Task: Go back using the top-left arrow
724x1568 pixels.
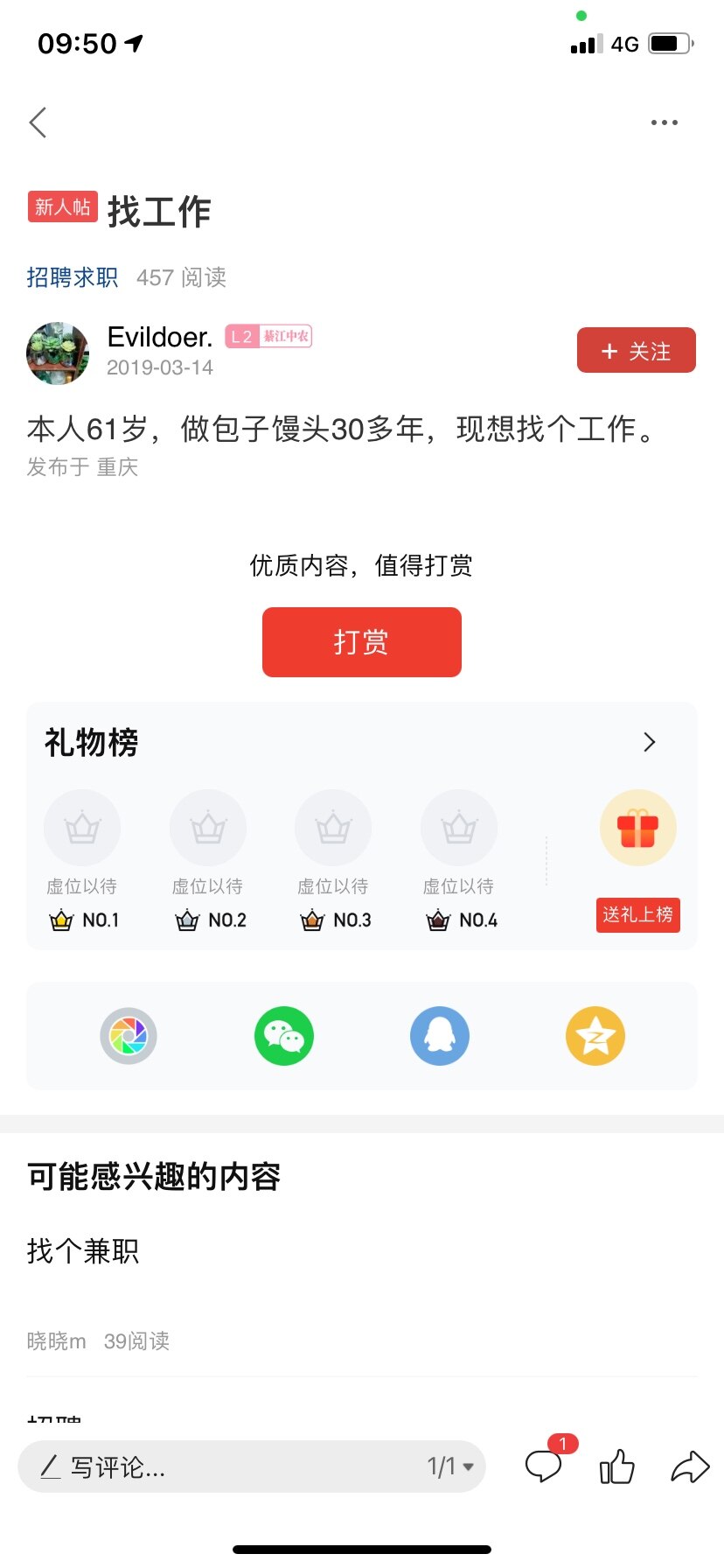Action: tap(38, 122)
